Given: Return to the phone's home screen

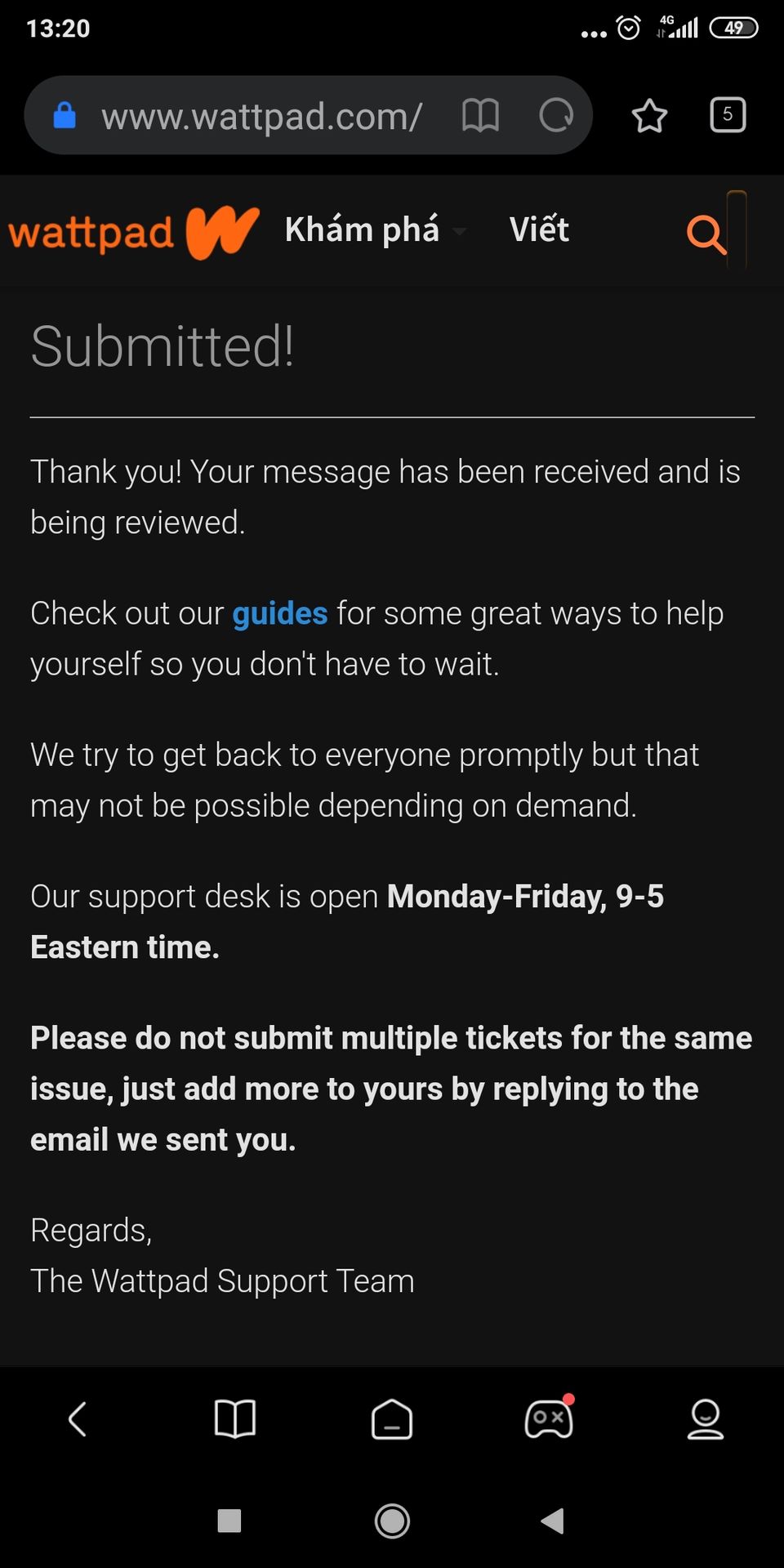Looking at the screenshot, I should 392,1521.
